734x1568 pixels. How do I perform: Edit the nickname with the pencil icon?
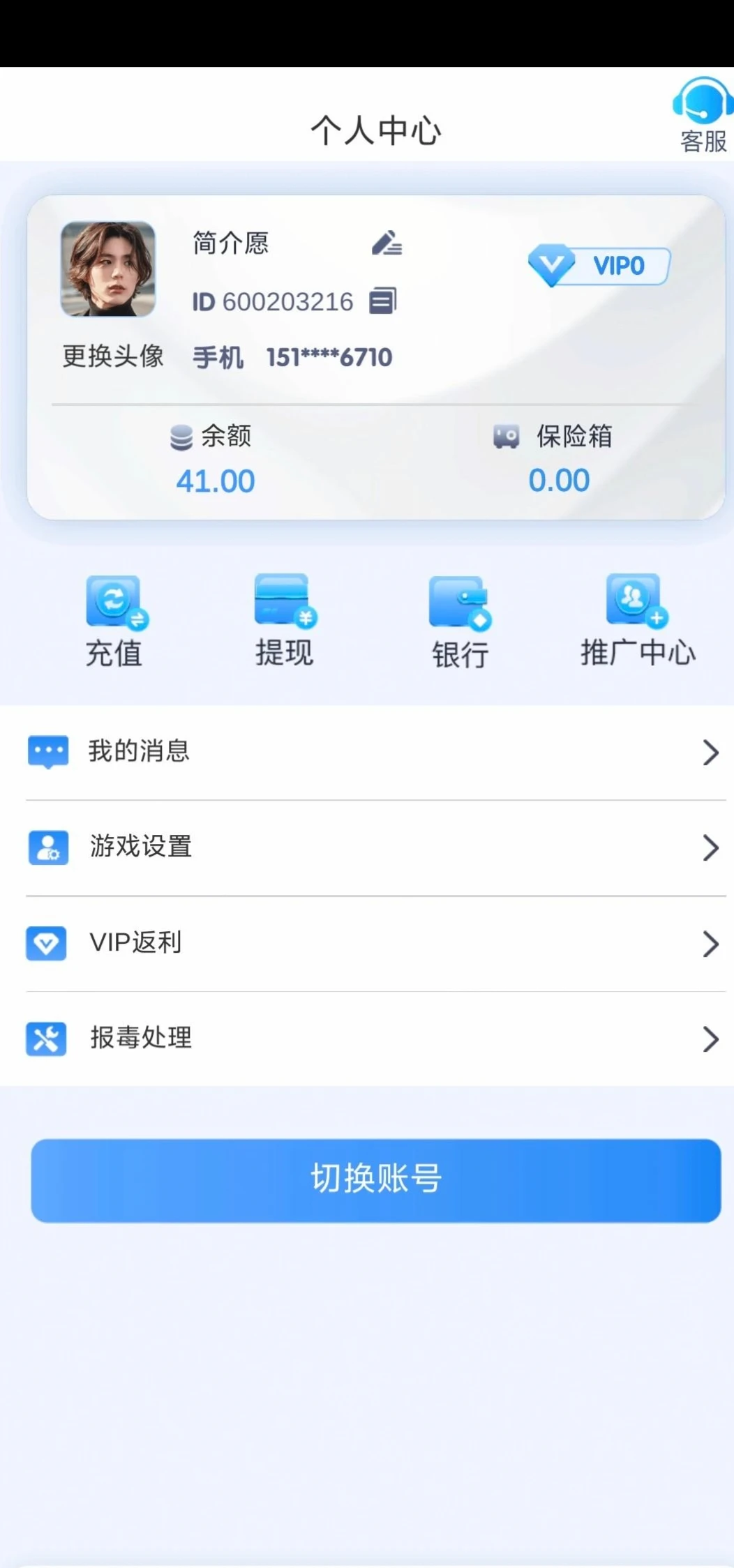click(386, 243)
